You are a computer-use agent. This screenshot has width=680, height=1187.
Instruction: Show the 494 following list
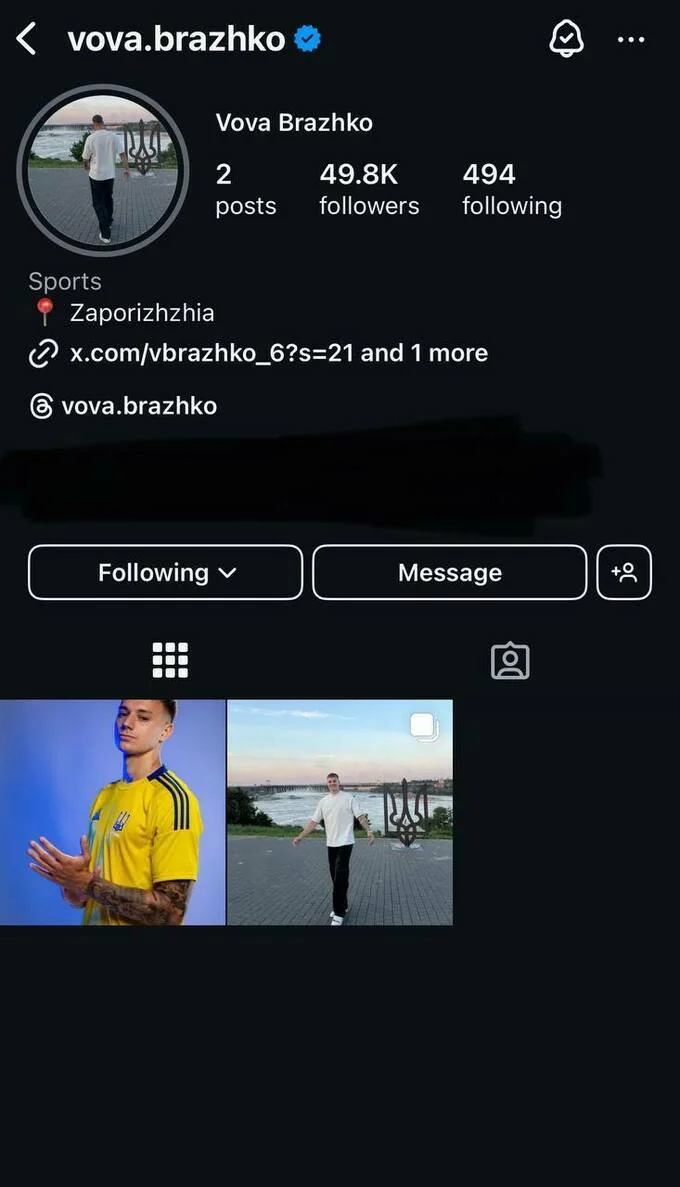(511, 189)
